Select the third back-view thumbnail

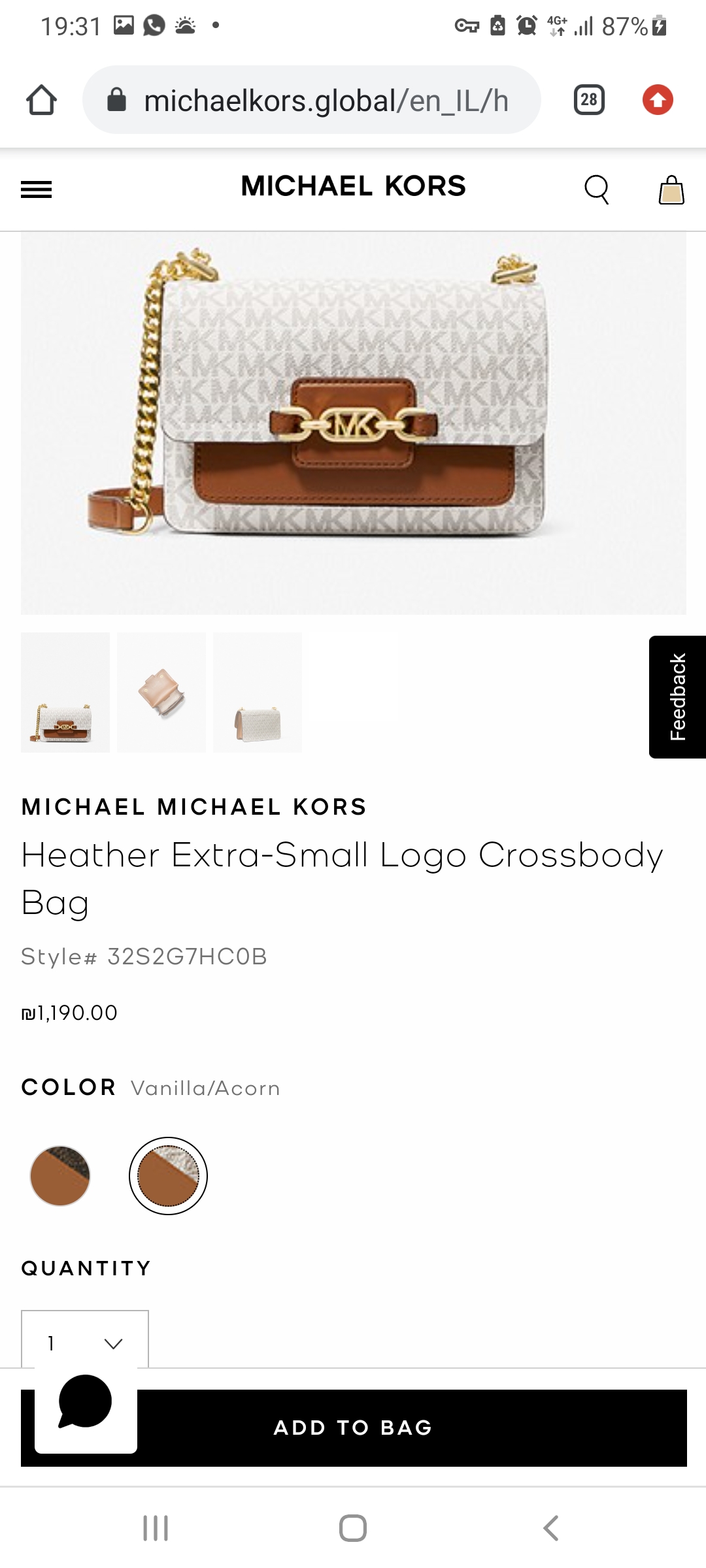coord(258,693)
